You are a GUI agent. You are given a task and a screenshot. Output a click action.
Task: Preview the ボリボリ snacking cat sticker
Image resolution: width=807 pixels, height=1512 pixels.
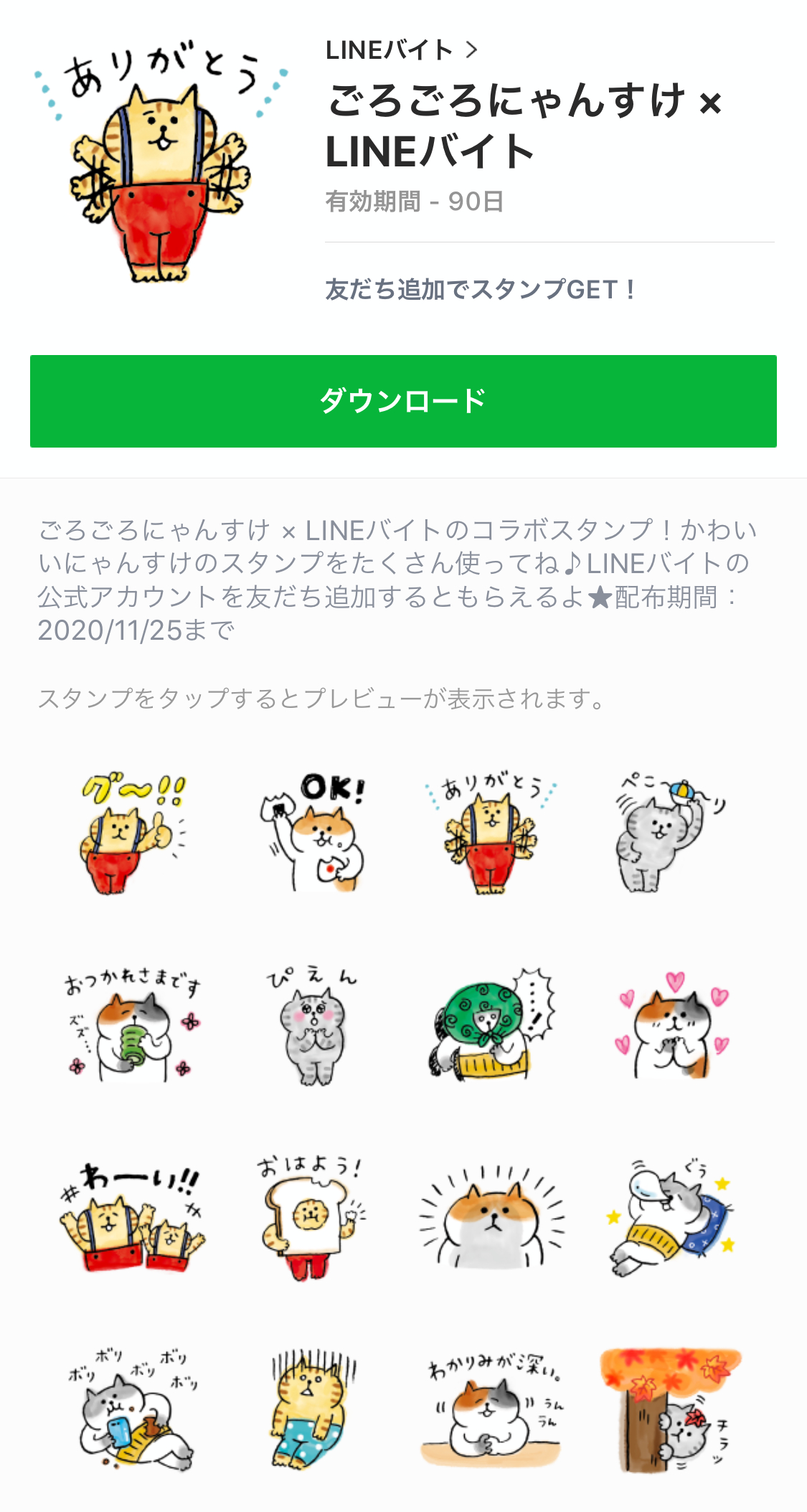pos(133,1409)
